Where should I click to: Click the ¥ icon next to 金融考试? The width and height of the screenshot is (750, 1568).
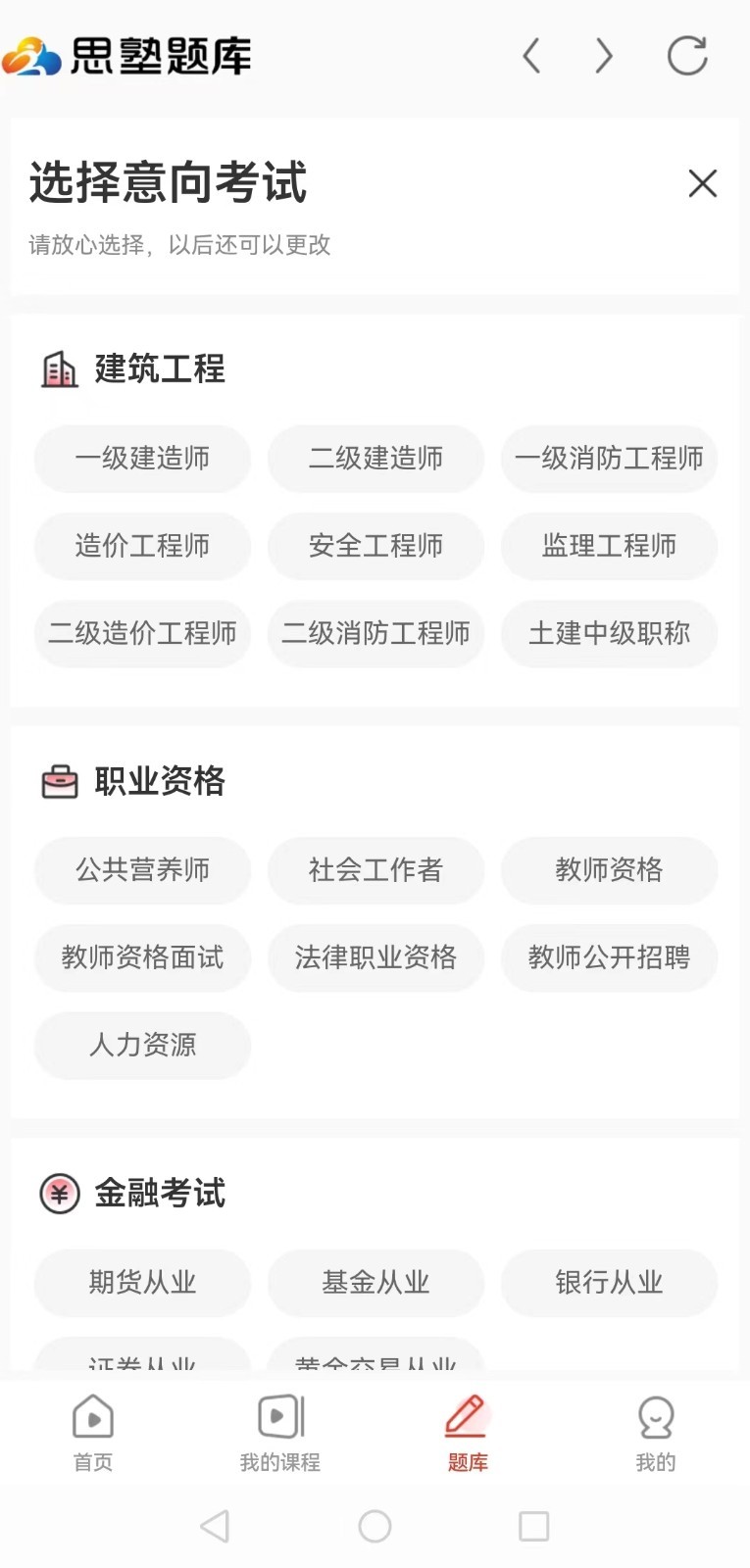(59, 1193)
